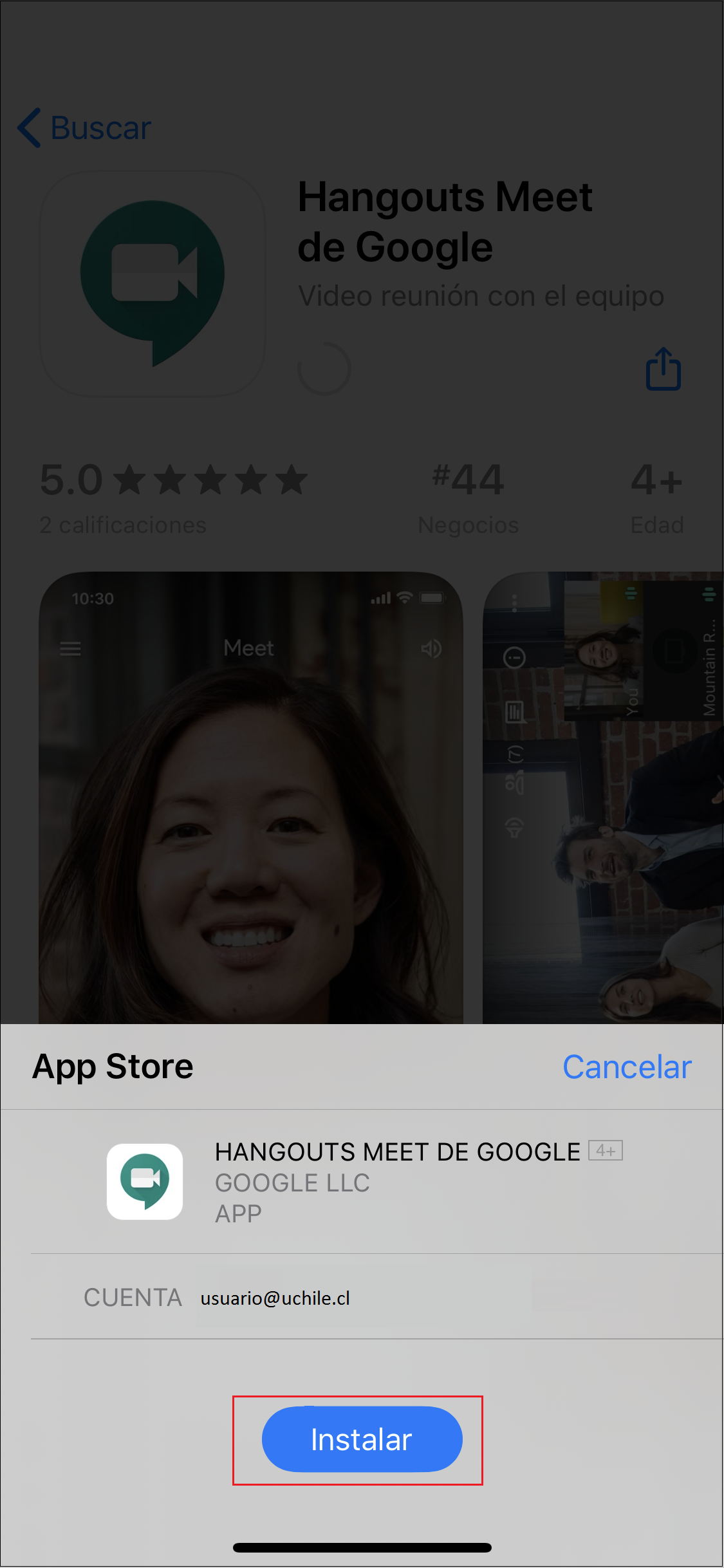Tap the blue Instalar button
This screenshot has height=1568, width=724.
(362, 1439)
